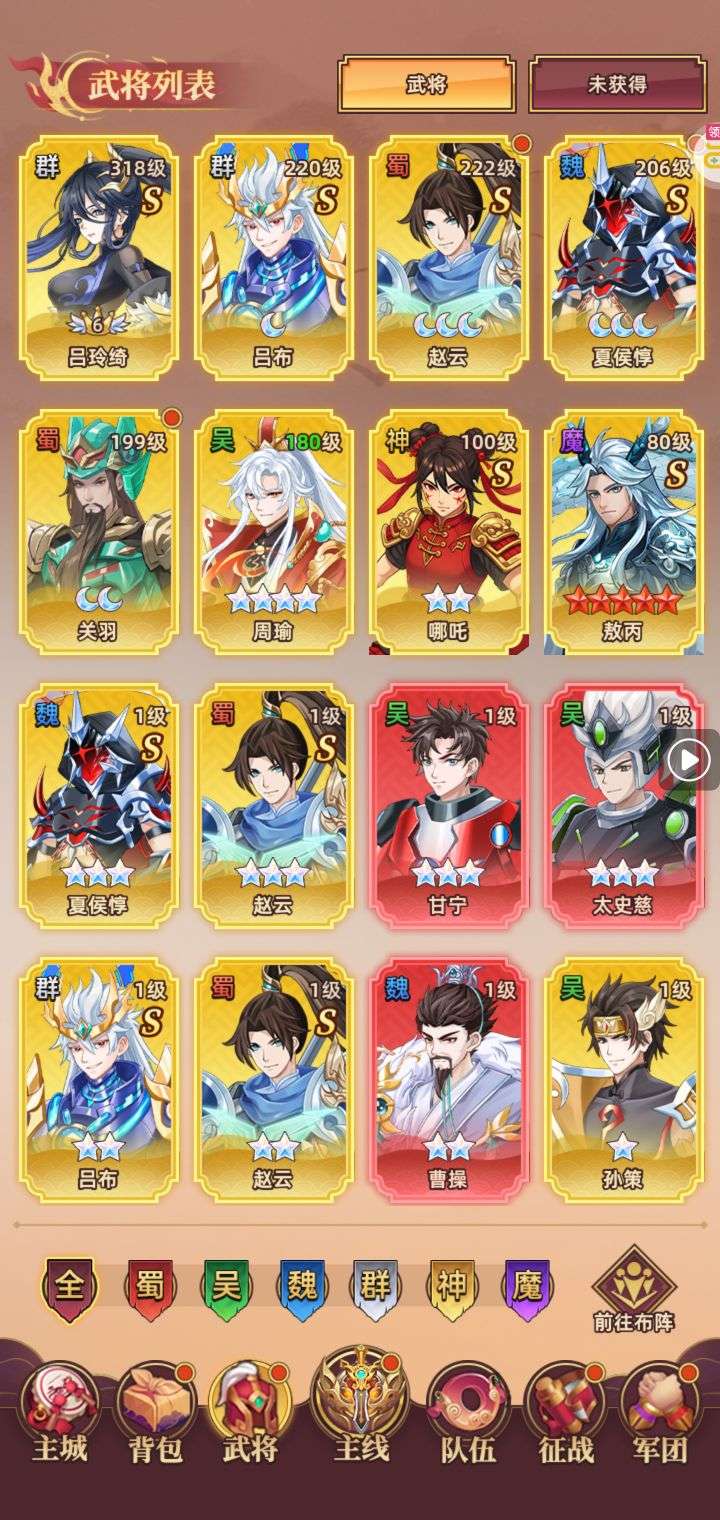Open the 关羽 hero card

click(x=98, y=530)
